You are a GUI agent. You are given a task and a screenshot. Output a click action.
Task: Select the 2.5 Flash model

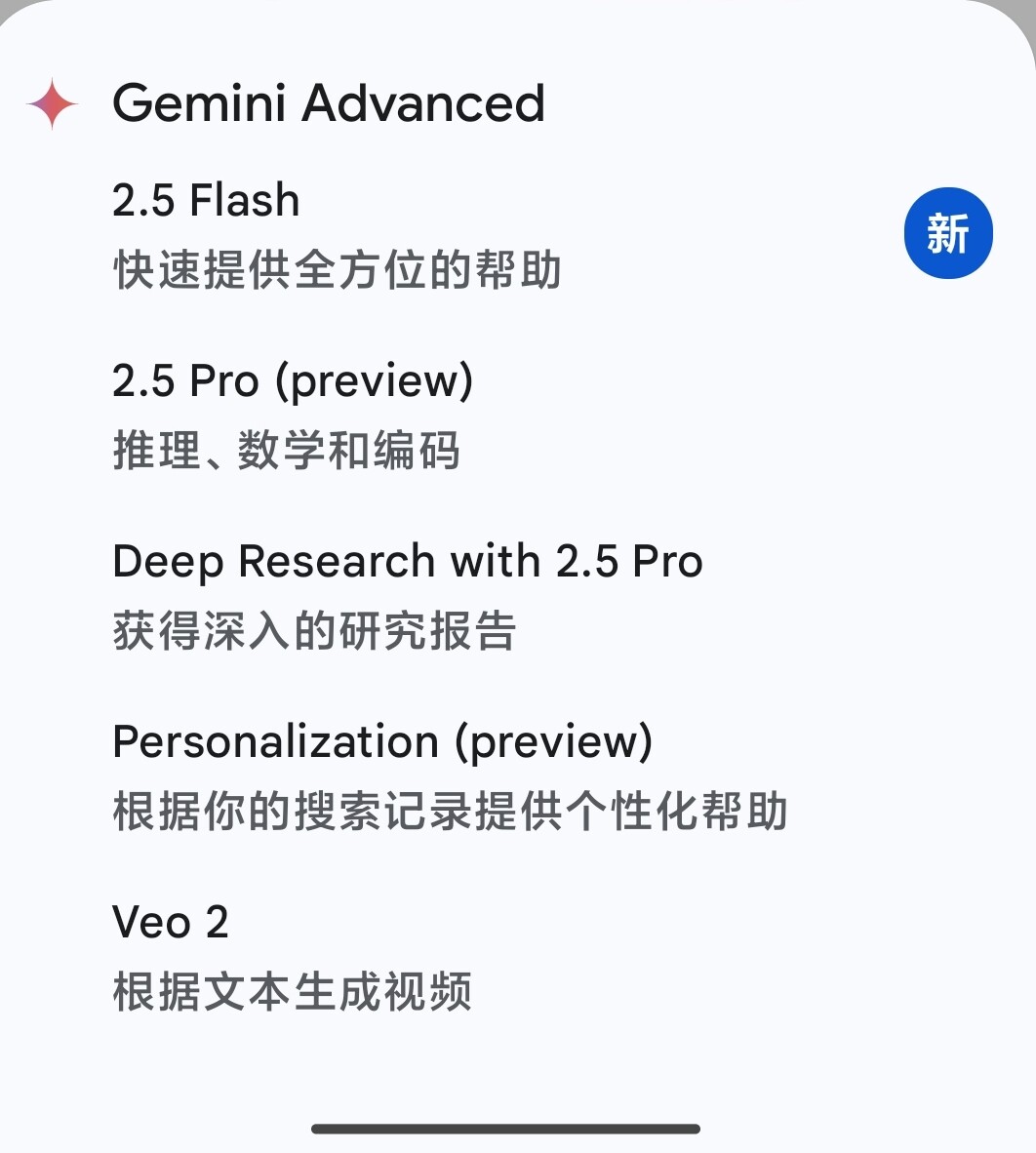click(518, 234)
